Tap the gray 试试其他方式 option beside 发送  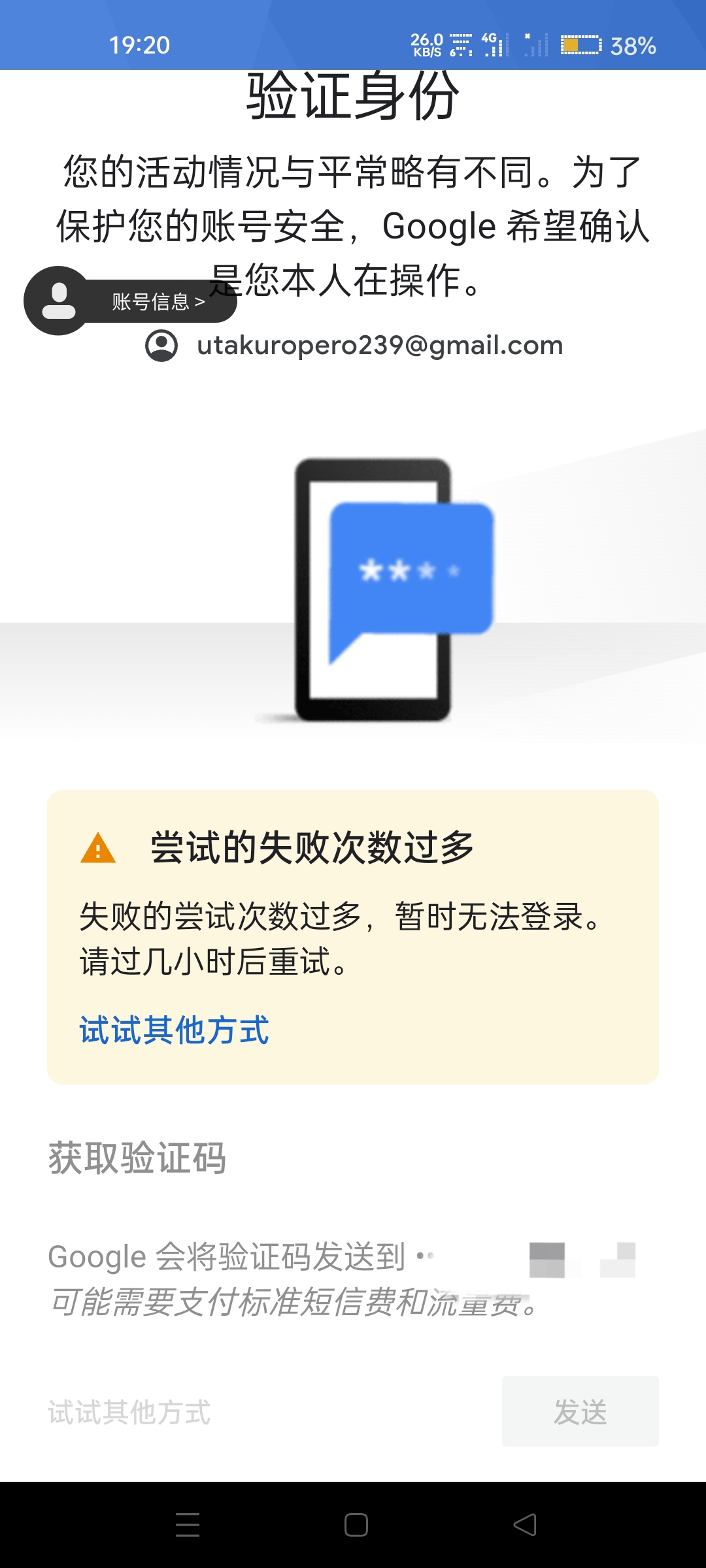[x=129, y=1412]
